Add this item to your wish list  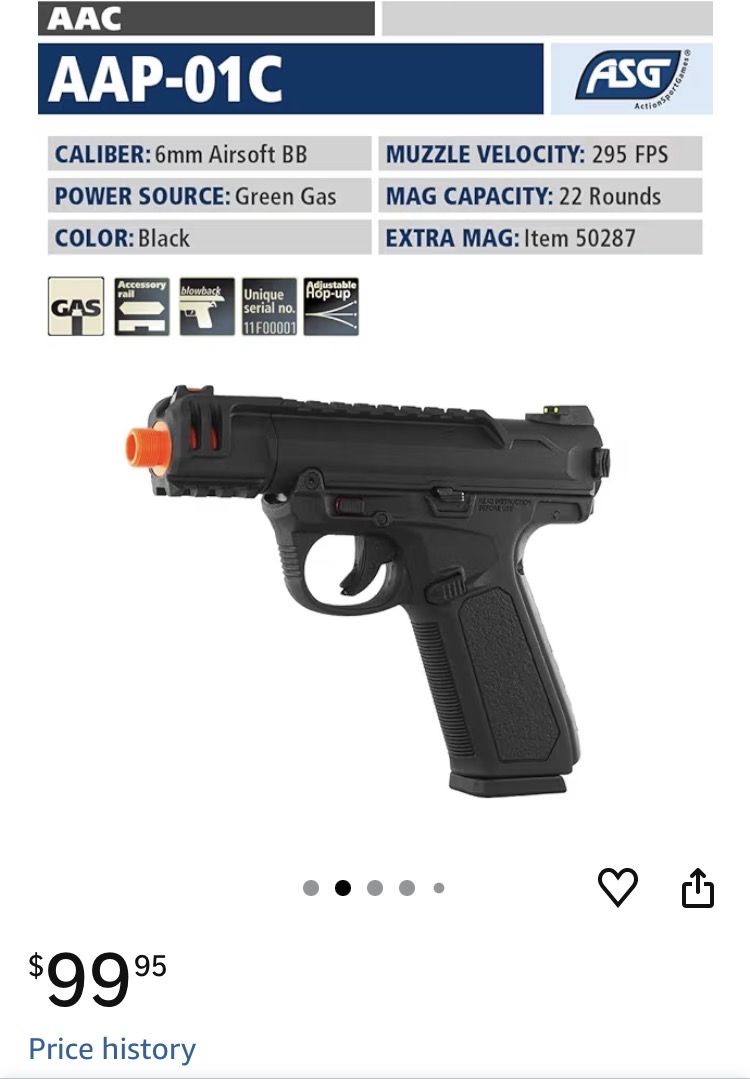click(617, 887)
